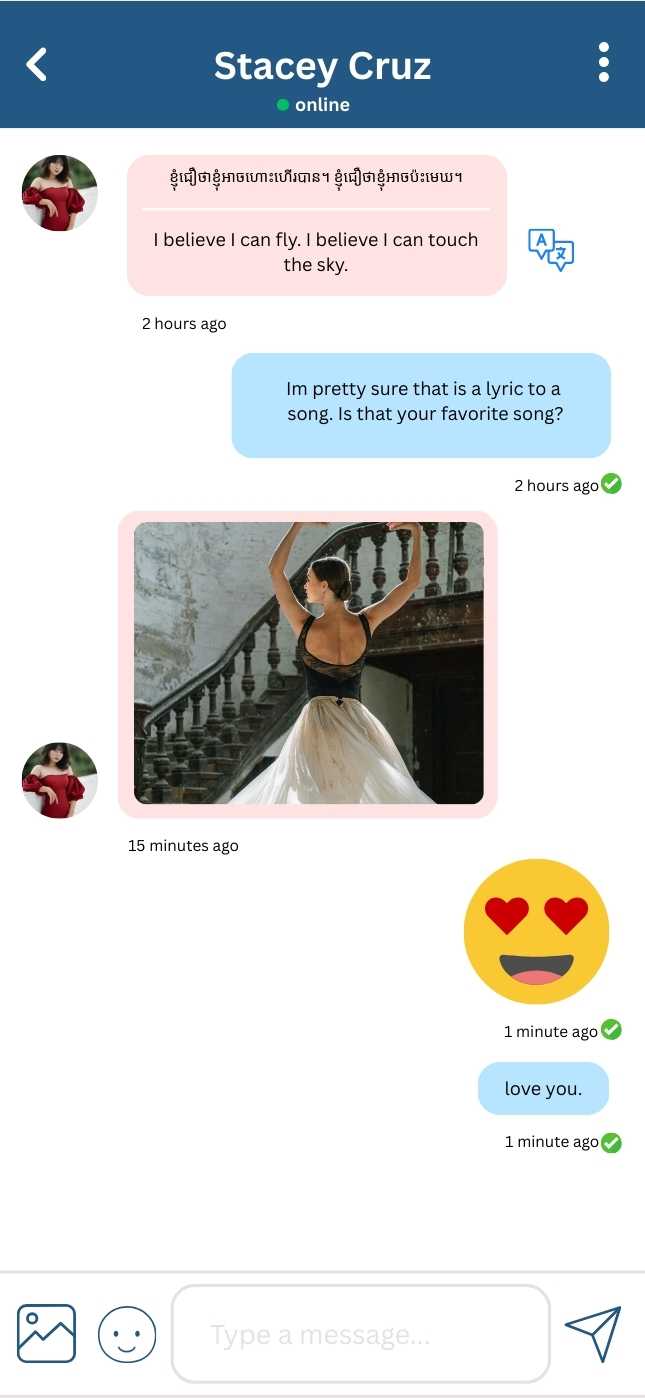This screenshot has height=1398, width=645.
Task: Send the message with the paper plane icon
Action: 593,1333
